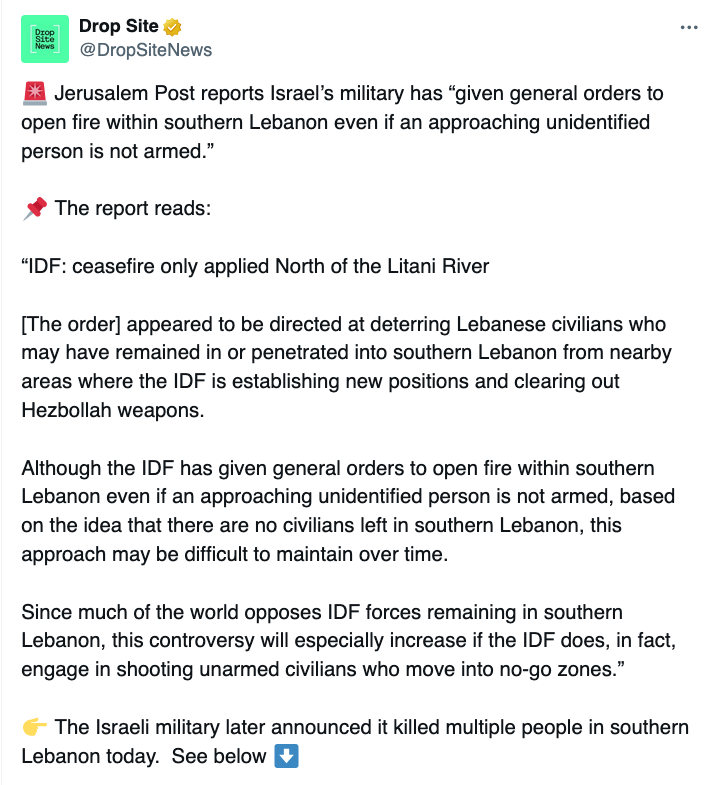720x785 pixels.
Task: Open the Drop Site account name
Action: click(x=118, y=27)
